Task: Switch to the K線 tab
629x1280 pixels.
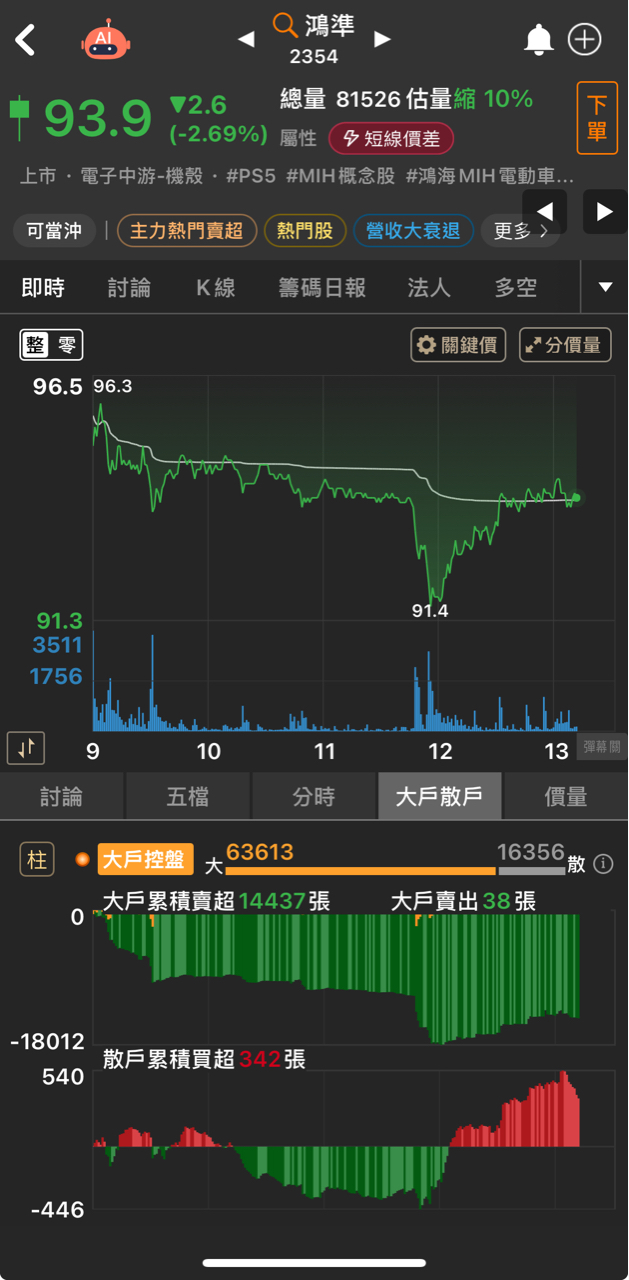Action: click(215, 288)
